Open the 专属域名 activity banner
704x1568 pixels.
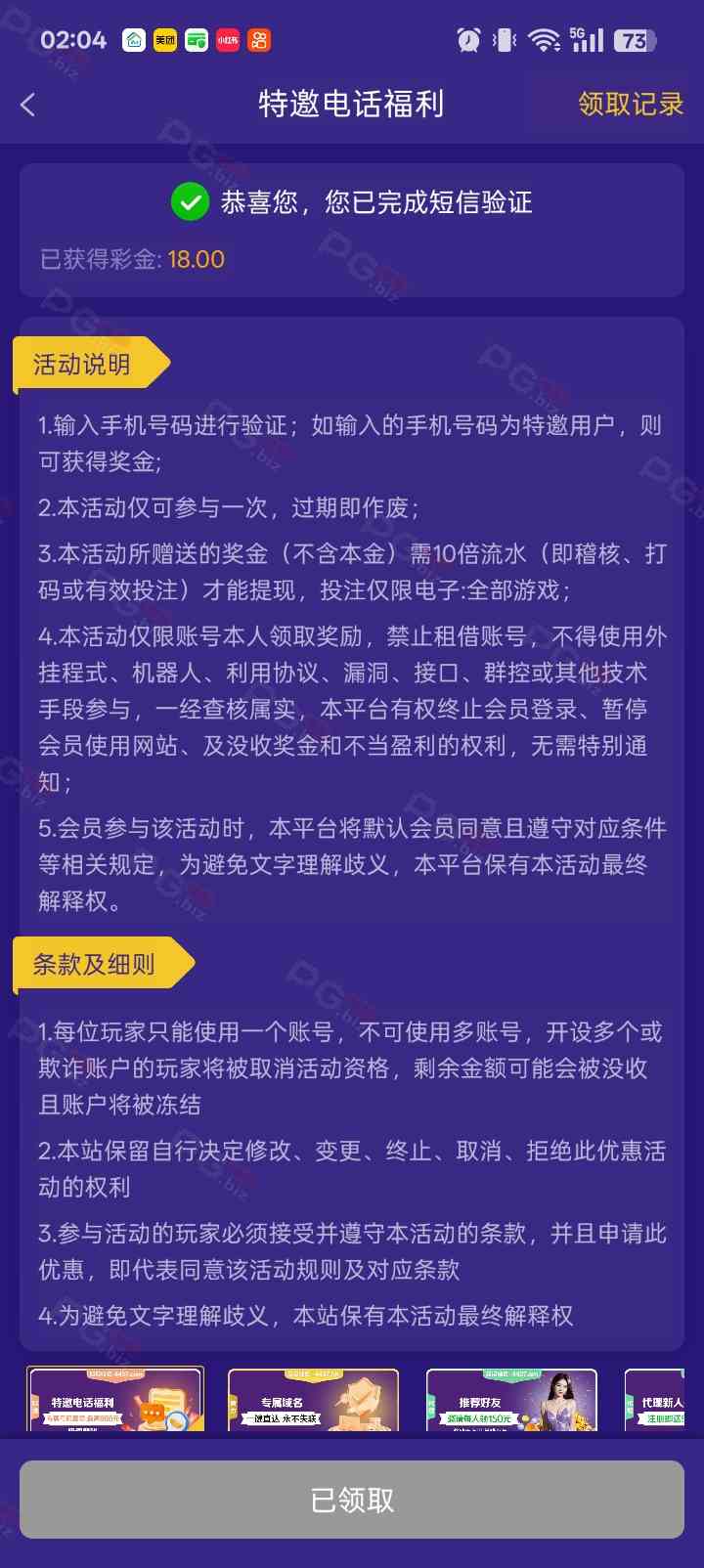[x=313, y=1400]
